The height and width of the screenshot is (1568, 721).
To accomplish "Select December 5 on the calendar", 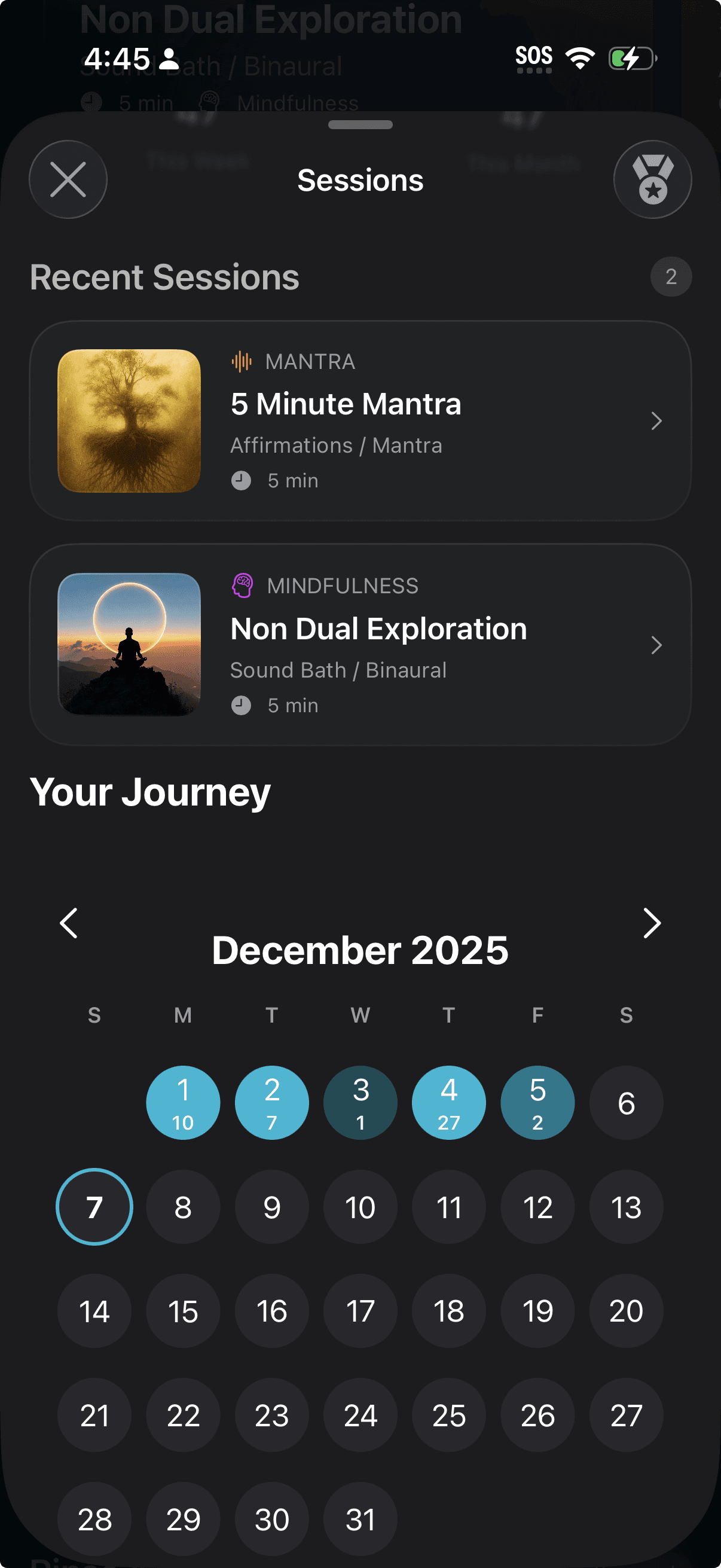I will pos(537,1102).
